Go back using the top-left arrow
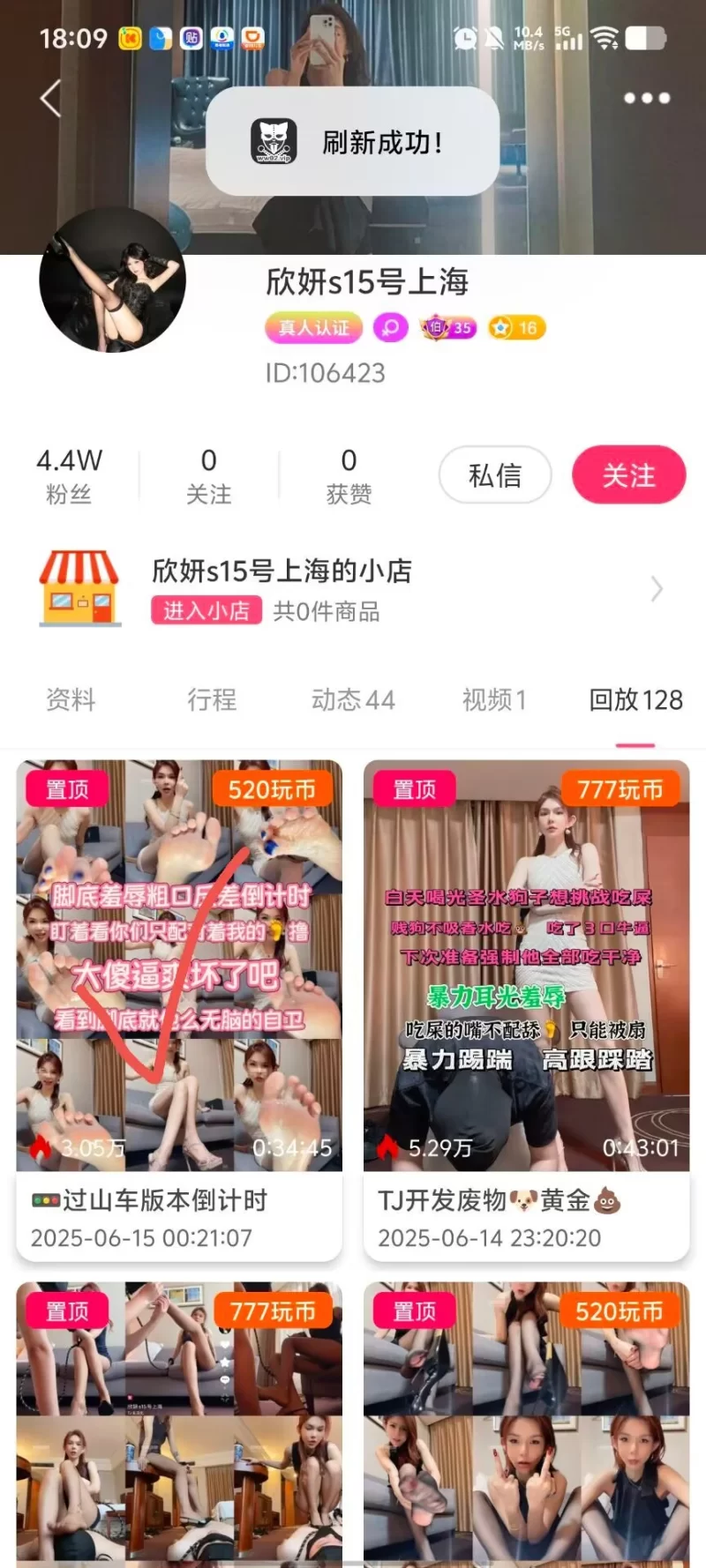The image size is (706, 1568). coord(51,98)
